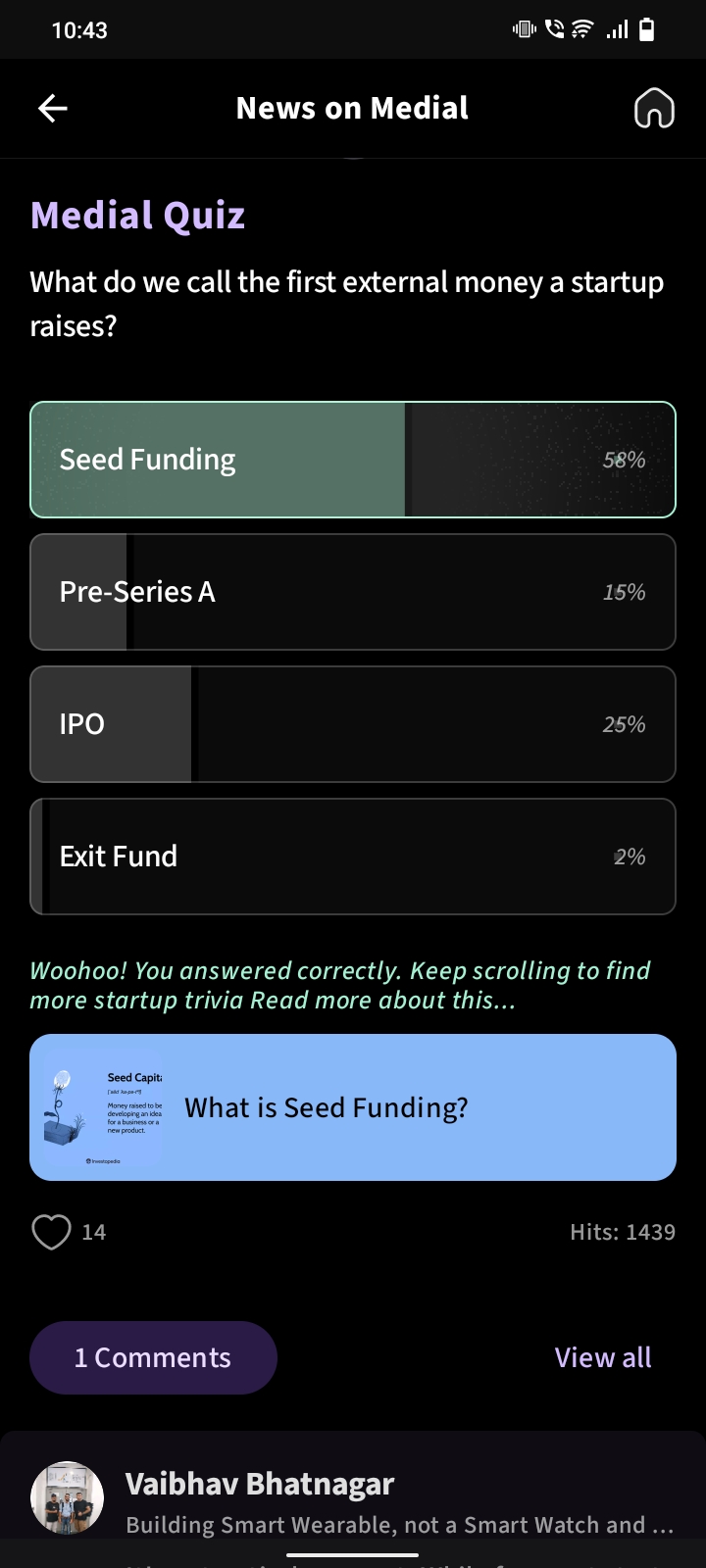Screen dimensions: 706x1568
Task: Open Vaibhav Bhatnagar's profile
Action: pos(260,1485)
